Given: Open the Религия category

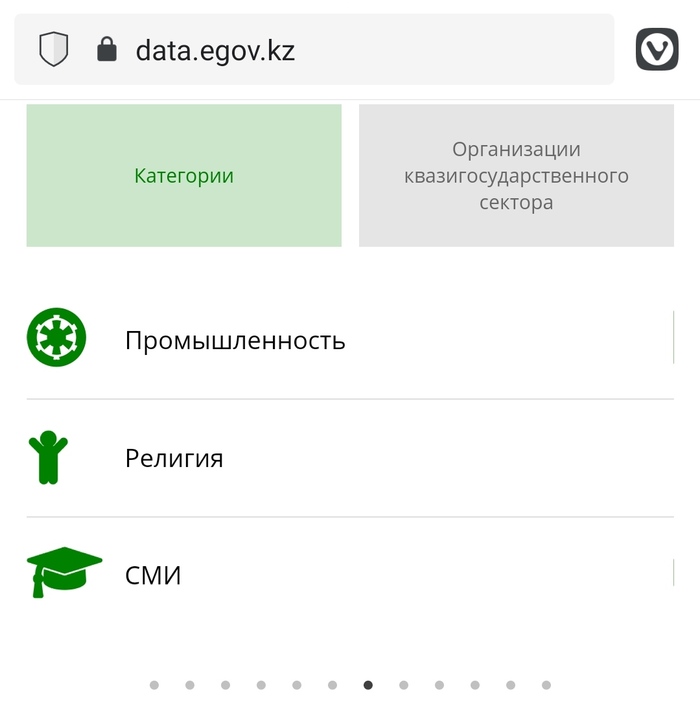Looking at the screenshot, I should [174, 458].
